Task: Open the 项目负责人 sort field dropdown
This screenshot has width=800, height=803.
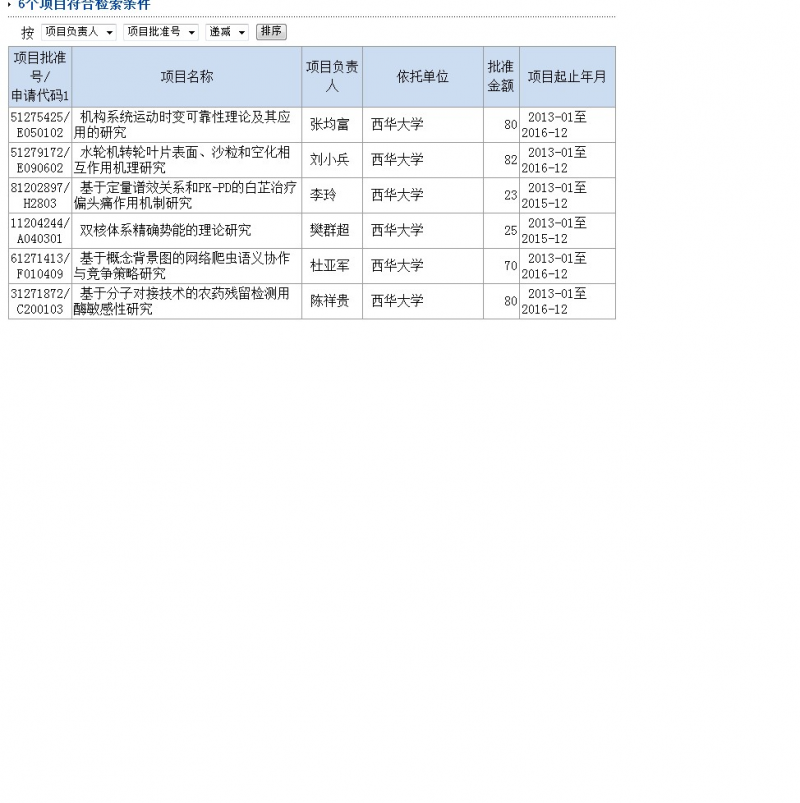Action: click(x=79, y=32)
